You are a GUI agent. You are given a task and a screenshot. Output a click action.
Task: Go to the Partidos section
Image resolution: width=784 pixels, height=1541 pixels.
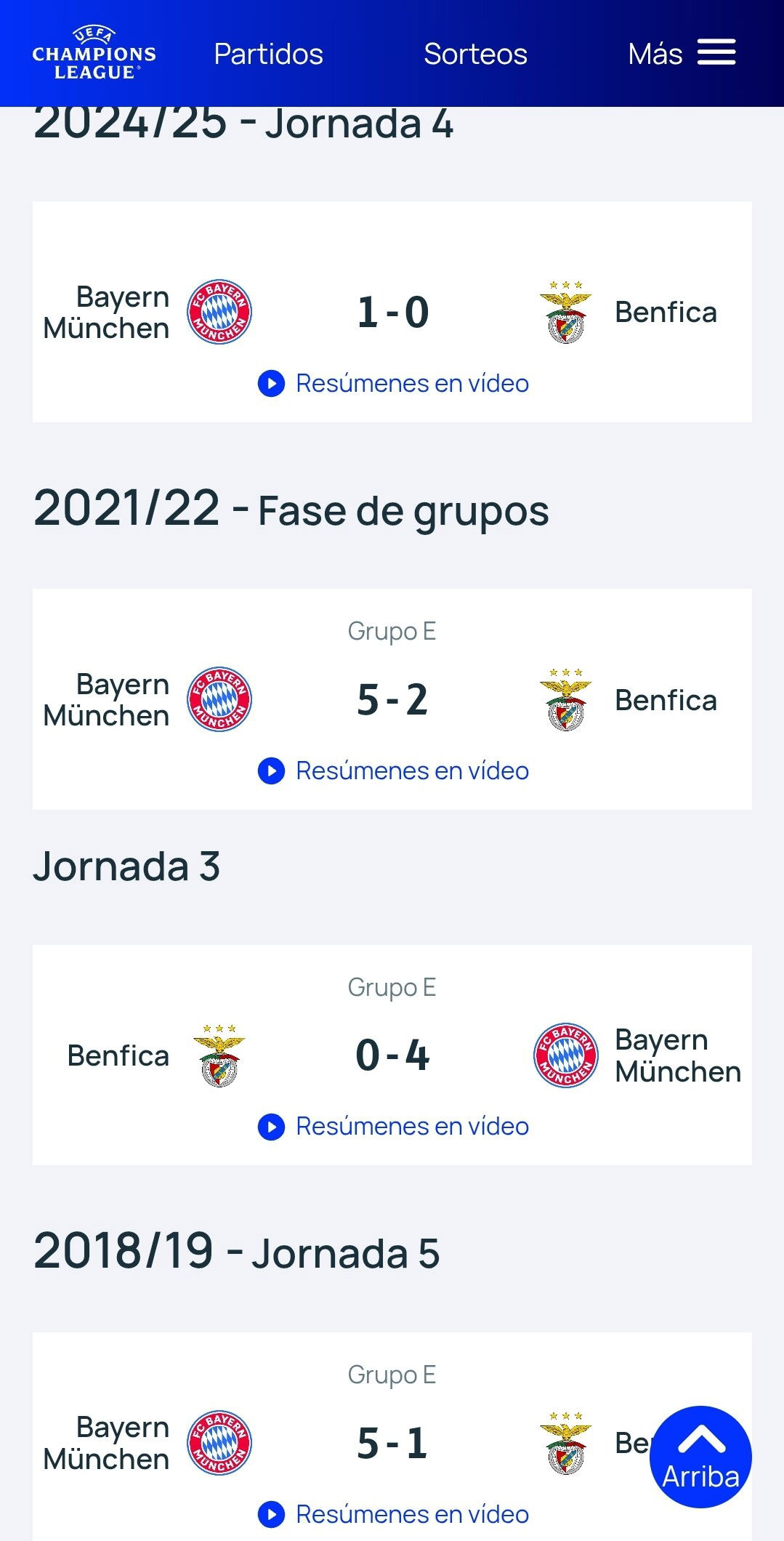(268, 54)
